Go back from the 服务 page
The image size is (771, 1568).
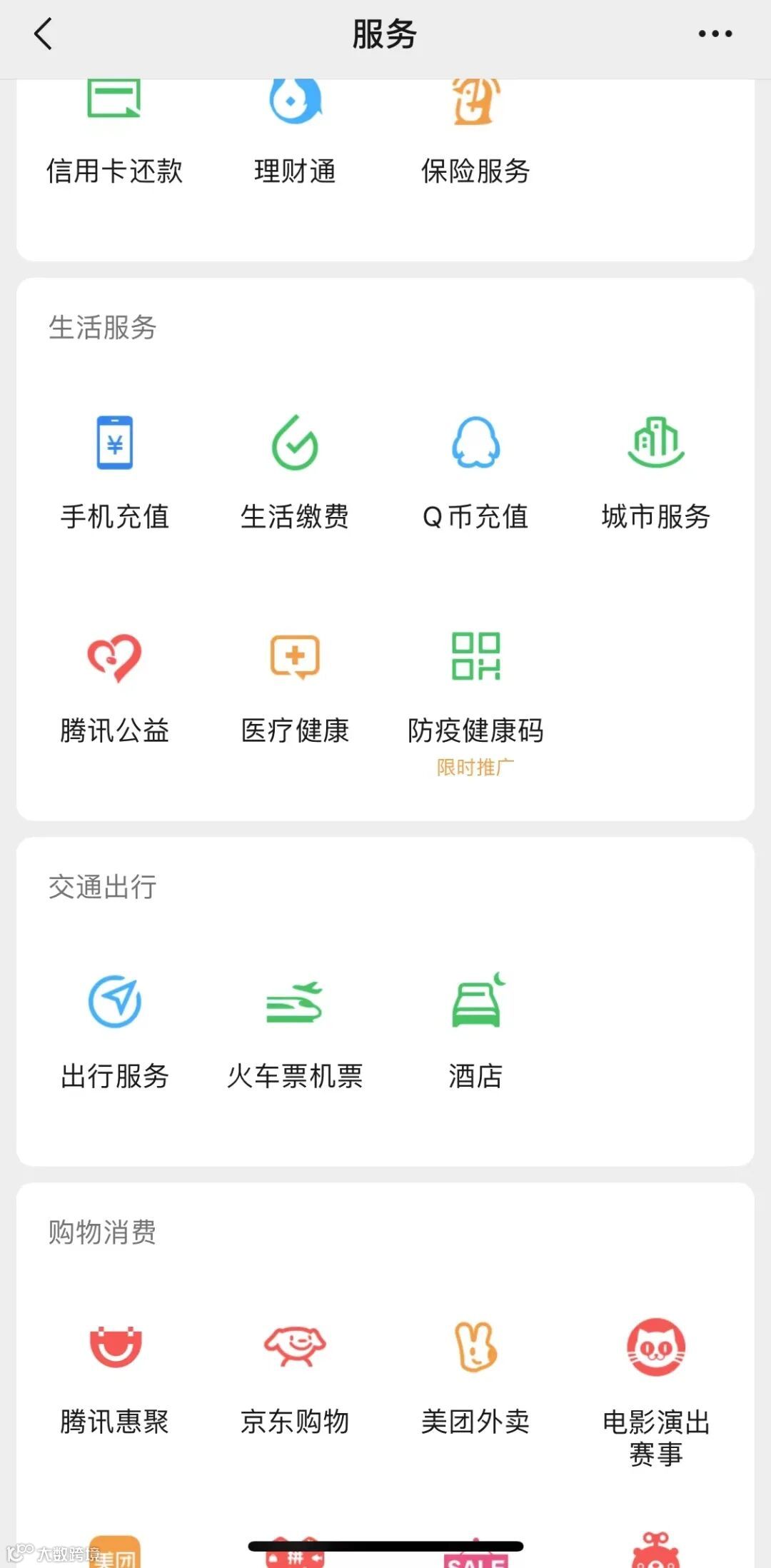tap(44, 34)
